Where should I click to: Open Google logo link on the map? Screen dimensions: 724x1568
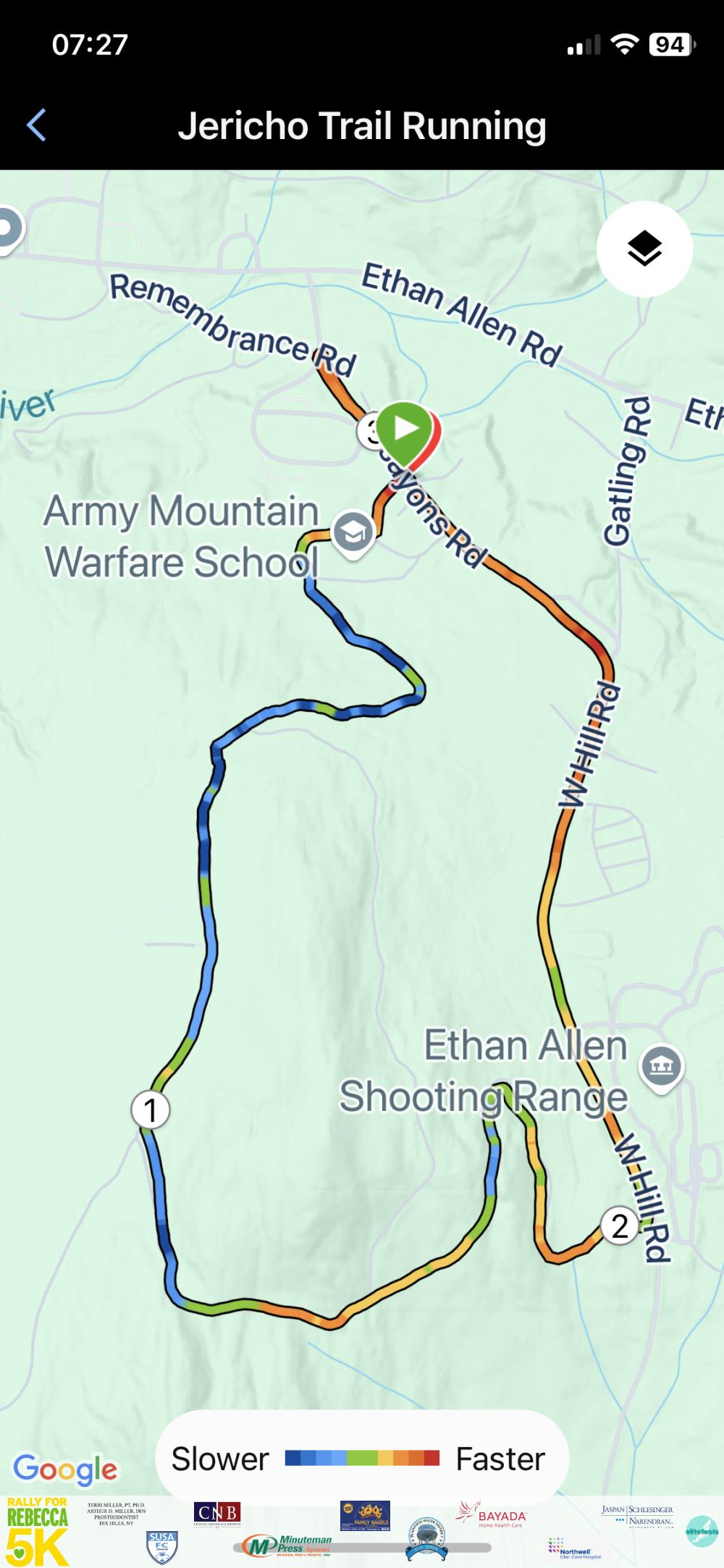pyautogui.click(x=65, y=1469)
